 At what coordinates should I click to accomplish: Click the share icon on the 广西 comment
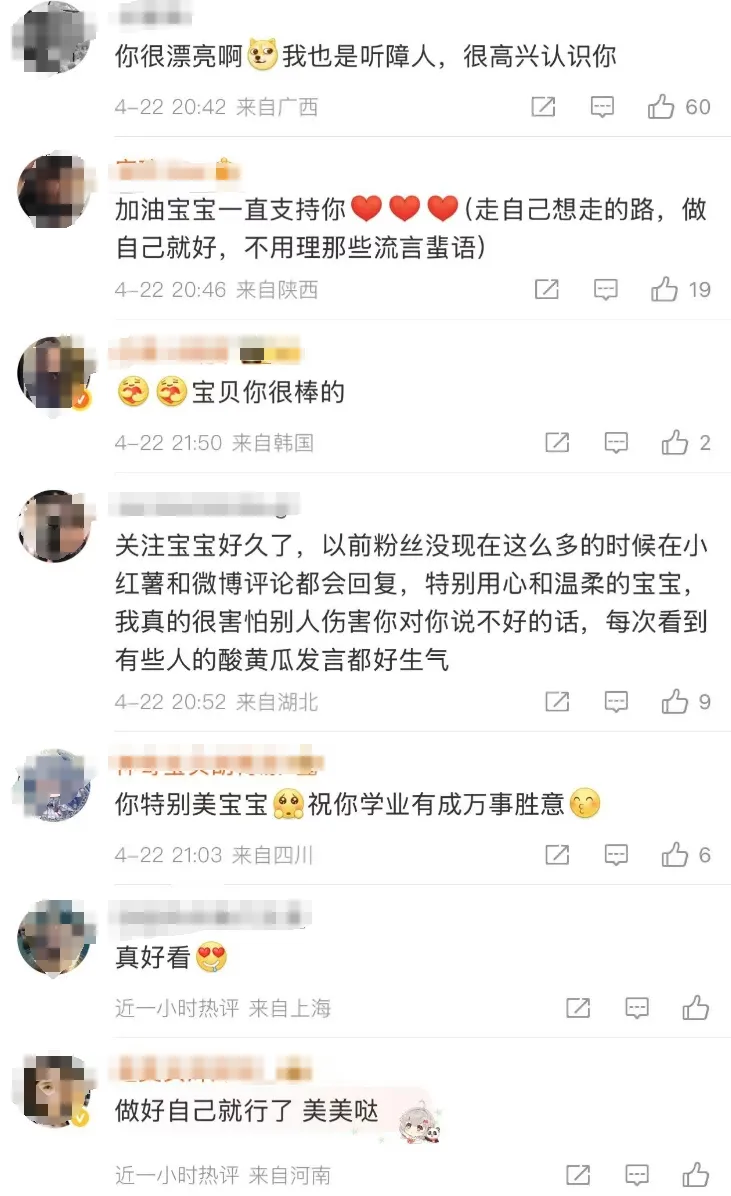click(544, 106)
